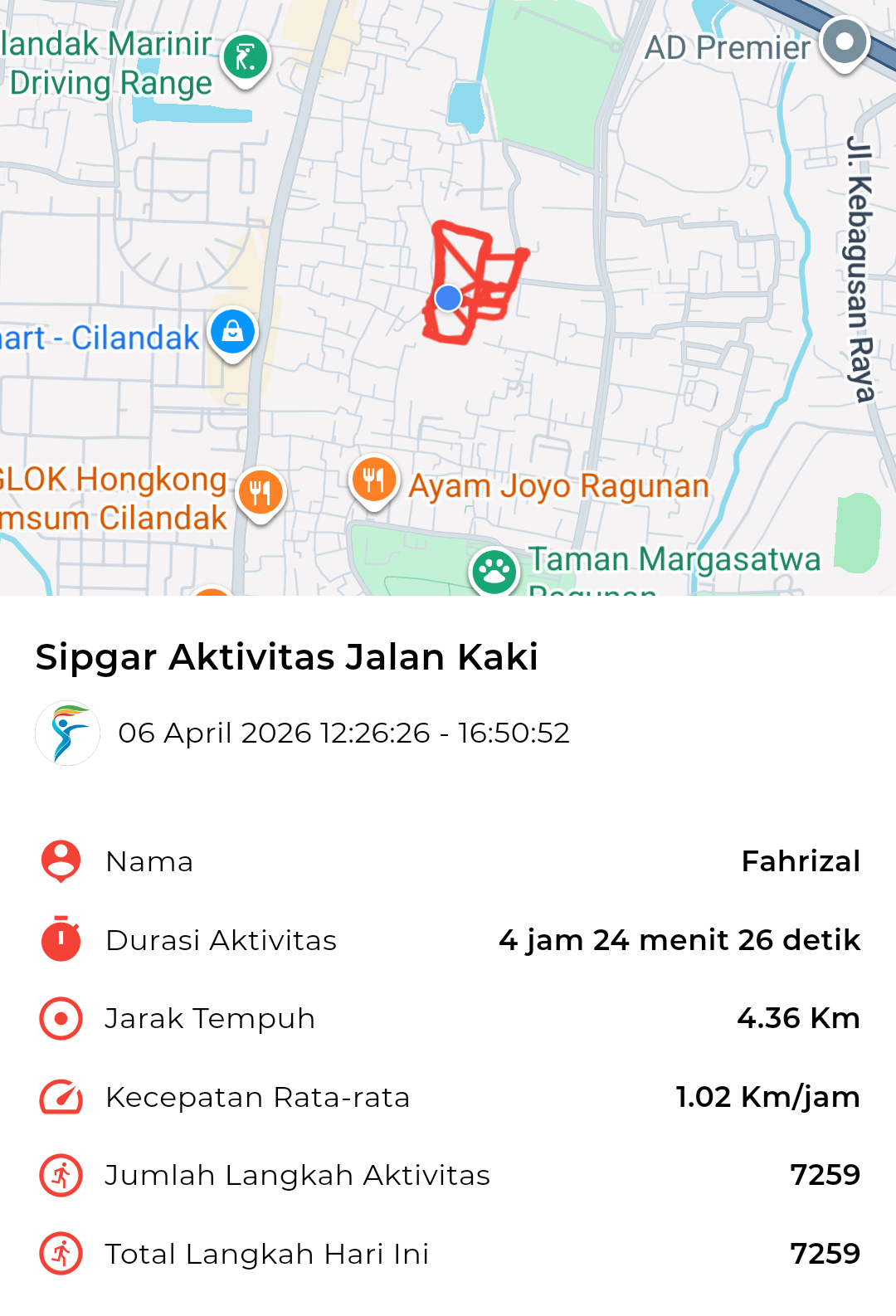
Task: Tap the shopping pin near Cilandak
Action: pos(233,332)
